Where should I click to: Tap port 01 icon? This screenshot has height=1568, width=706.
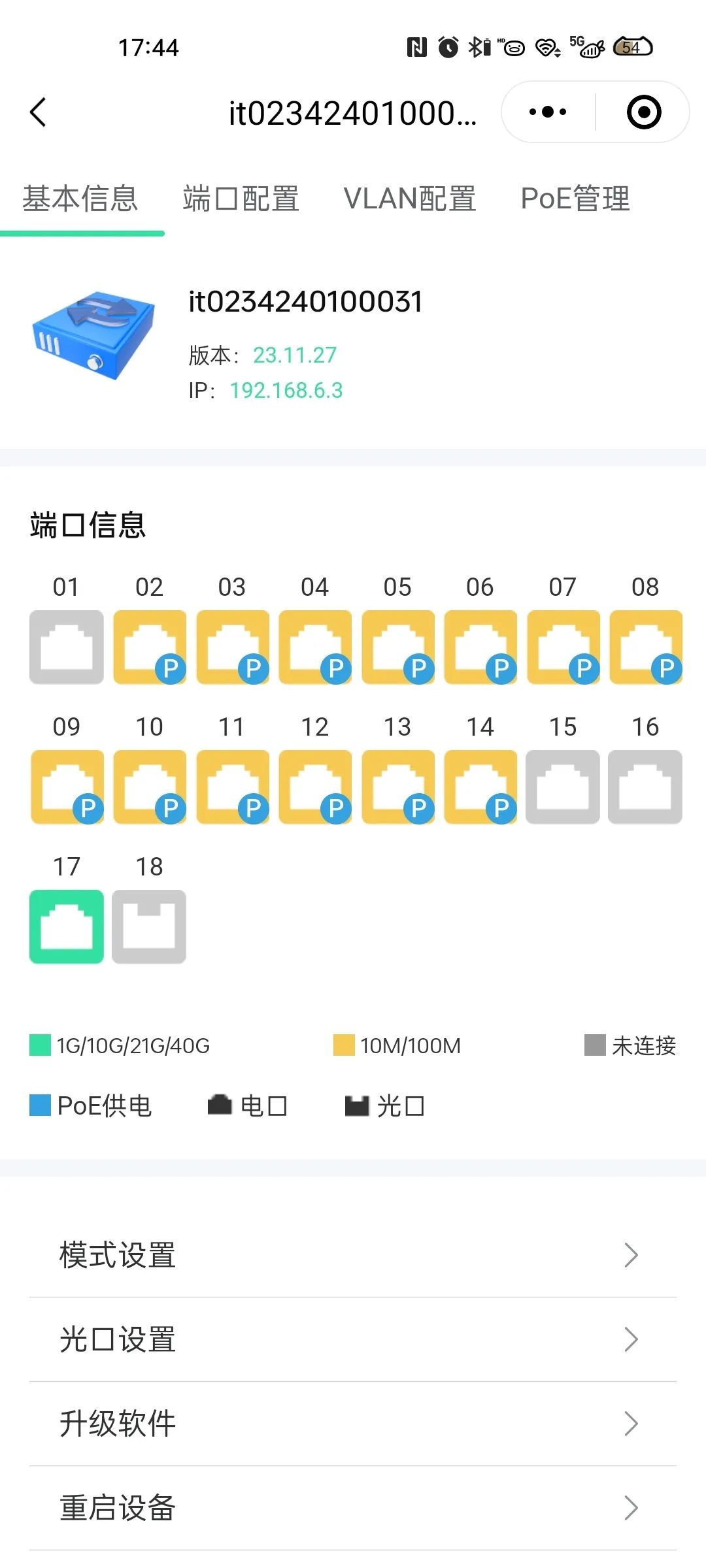pyautogui.click(x=67, y=647)
